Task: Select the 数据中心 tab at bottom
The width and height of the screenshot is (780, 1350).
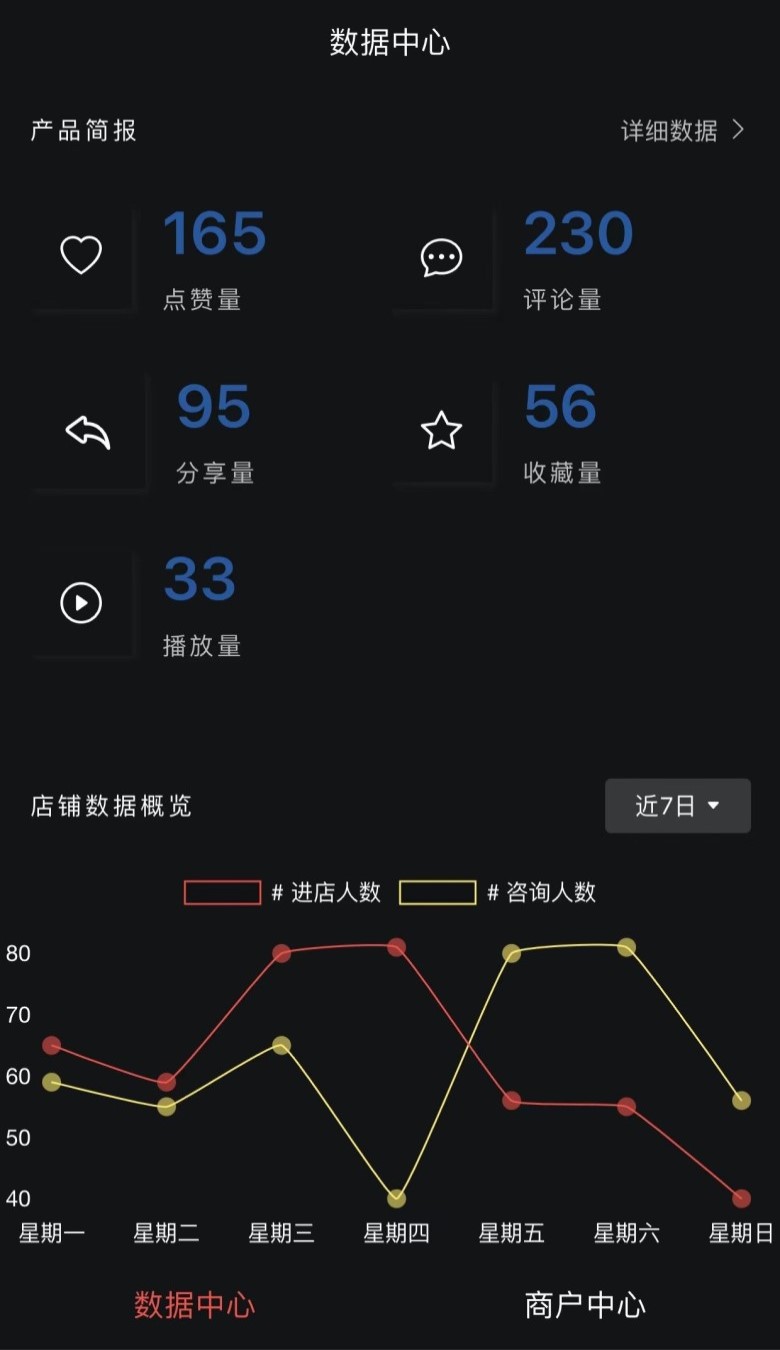Action: click(x=194, y=1305)
